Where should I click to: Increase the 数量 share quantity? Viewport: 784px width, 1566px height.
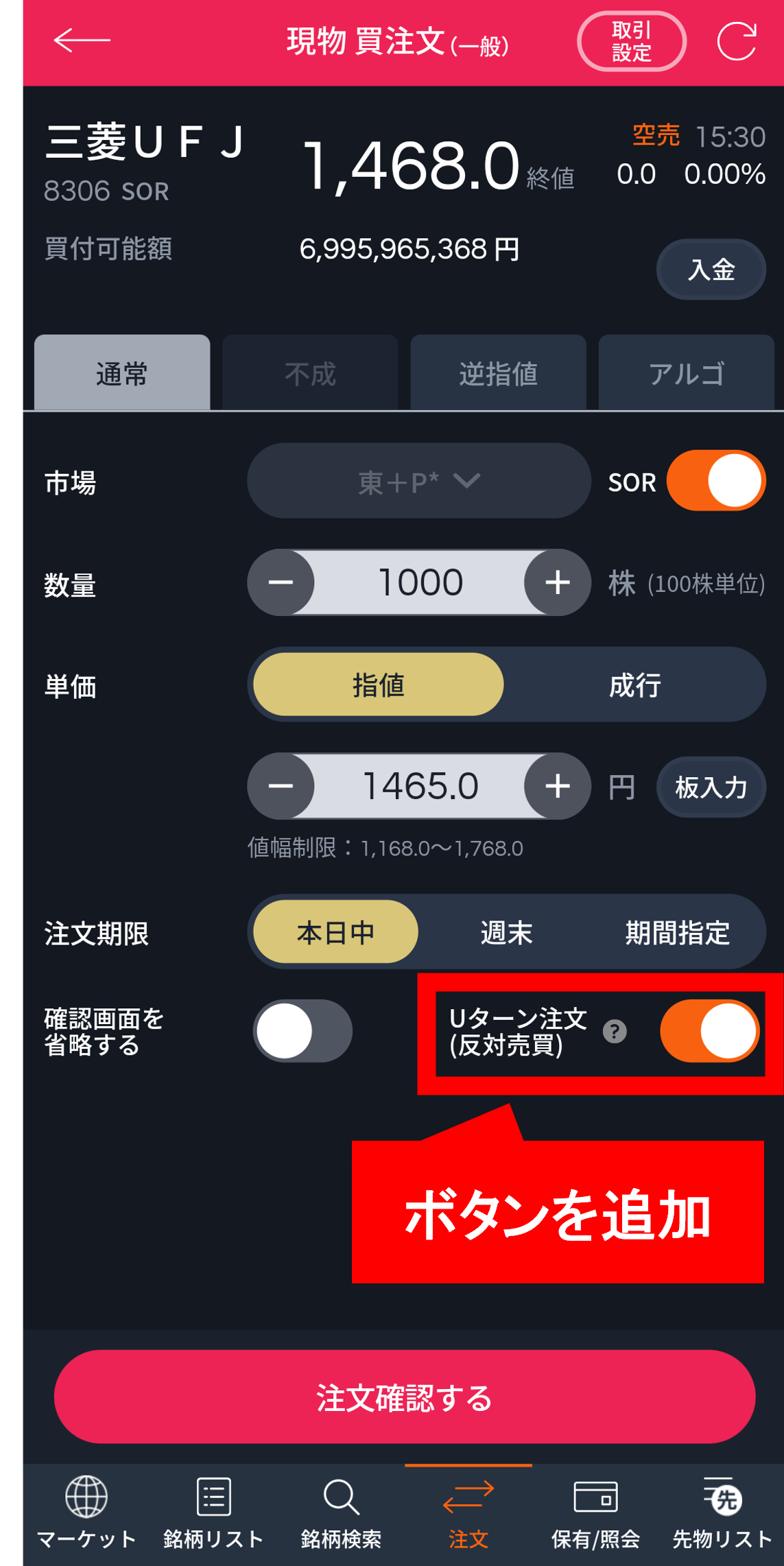(x=558, y=582)
